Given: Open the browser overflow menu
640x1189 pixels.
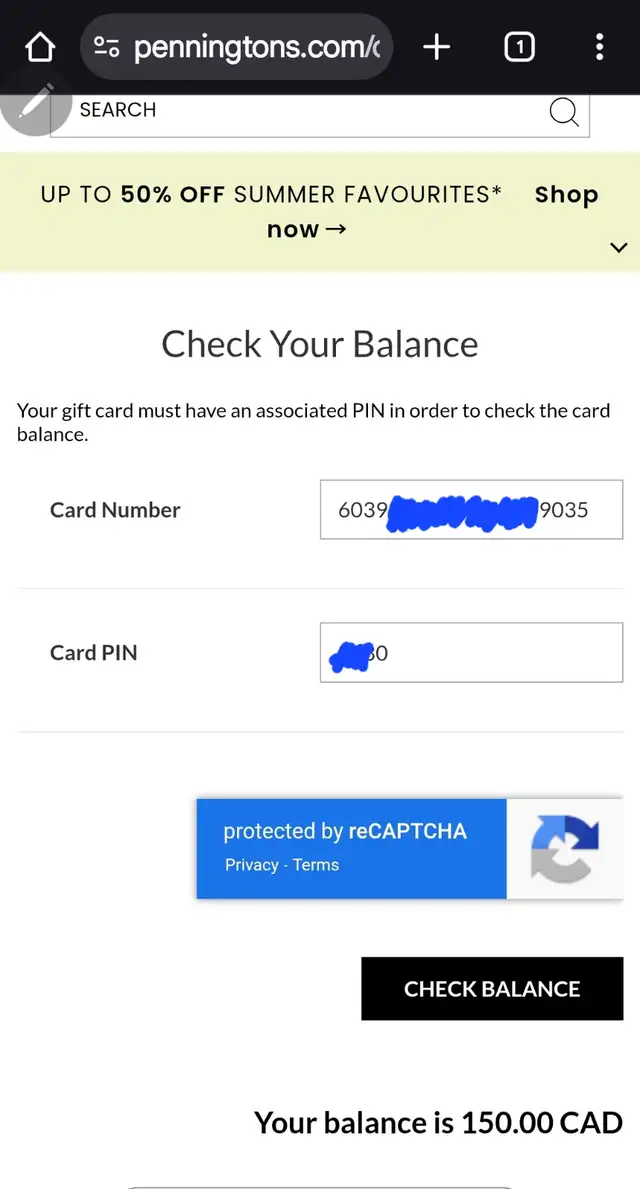Looking at the screenshot, I should point(599,47).
